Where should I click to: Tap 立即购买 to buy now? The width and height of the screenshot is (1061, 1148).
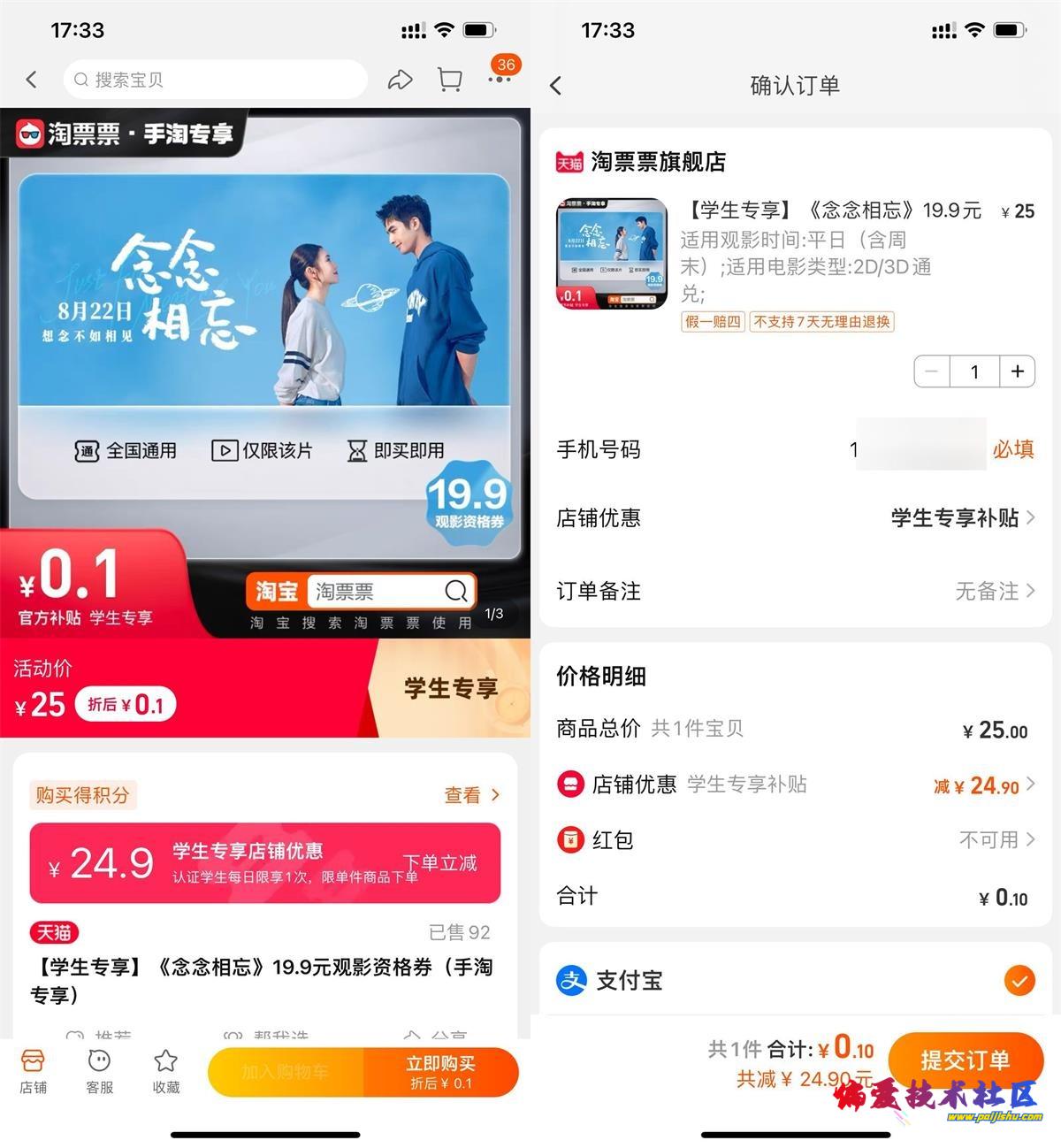point(440,1072)
